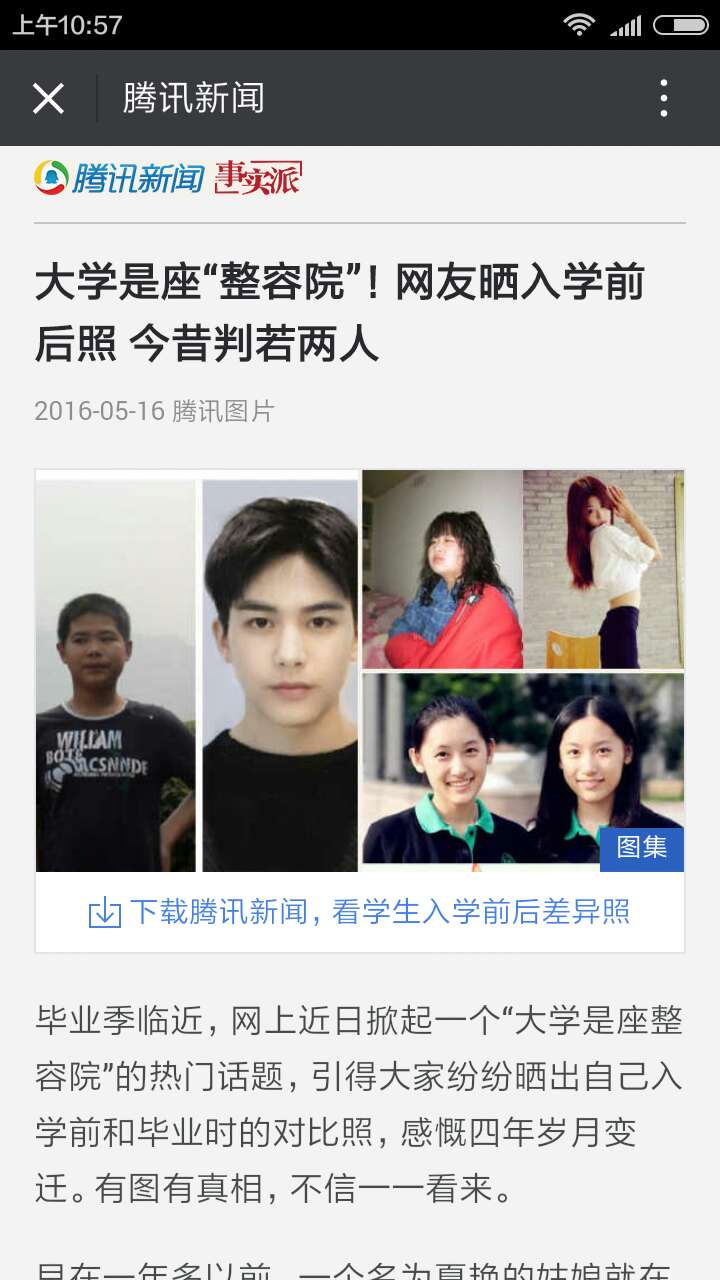This screenshot has width=720, height=1280.
Task: Open the three-dot overflow menu
Action: click(x=663, y=98)
